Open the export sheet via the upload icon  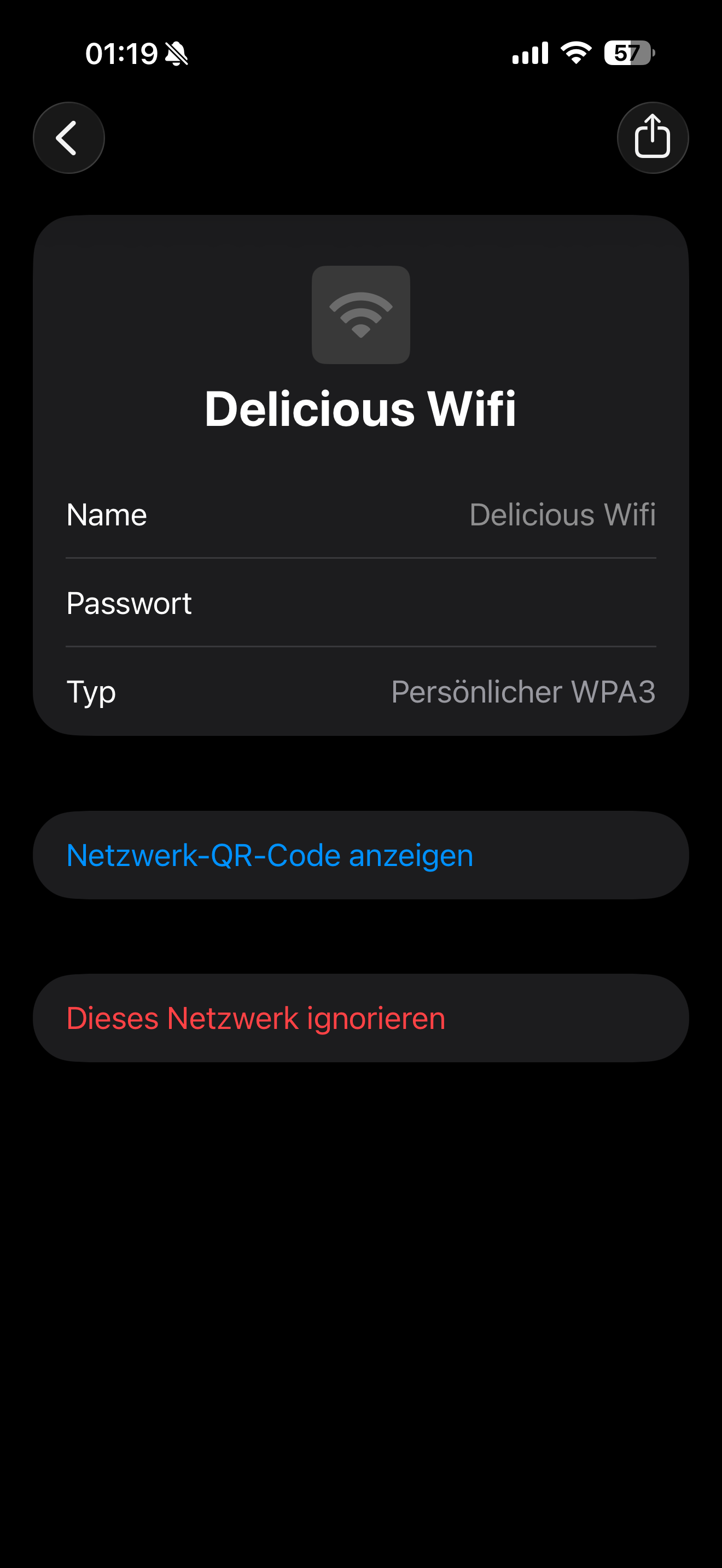tap(653, 138)
